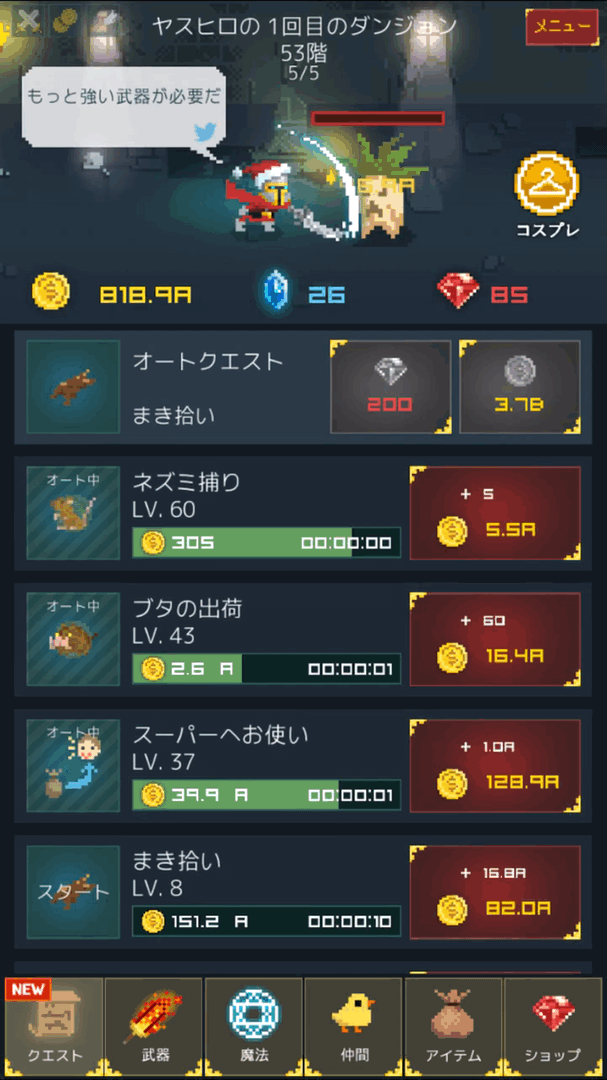607x1080 pixels.
Task: Start the まき拾い quest
Action: (73, 892)
